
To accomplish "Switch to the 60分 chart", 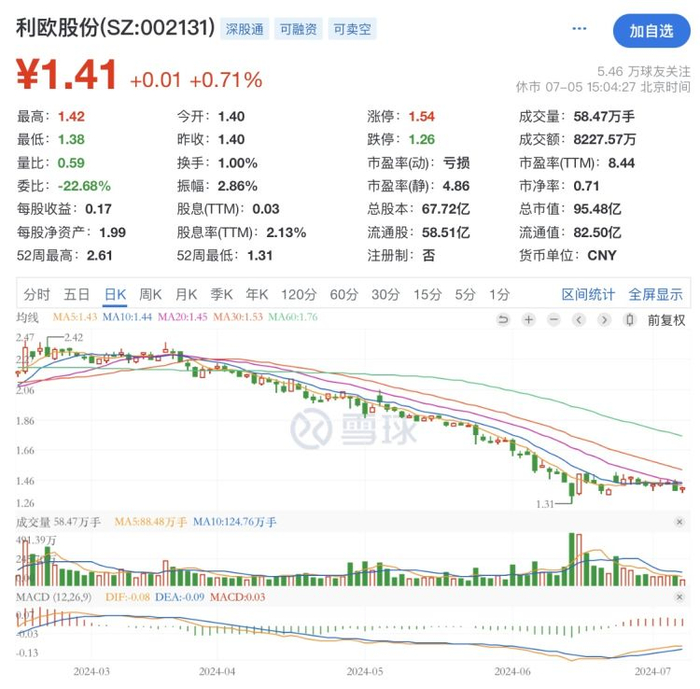I will tap(344, 294).
